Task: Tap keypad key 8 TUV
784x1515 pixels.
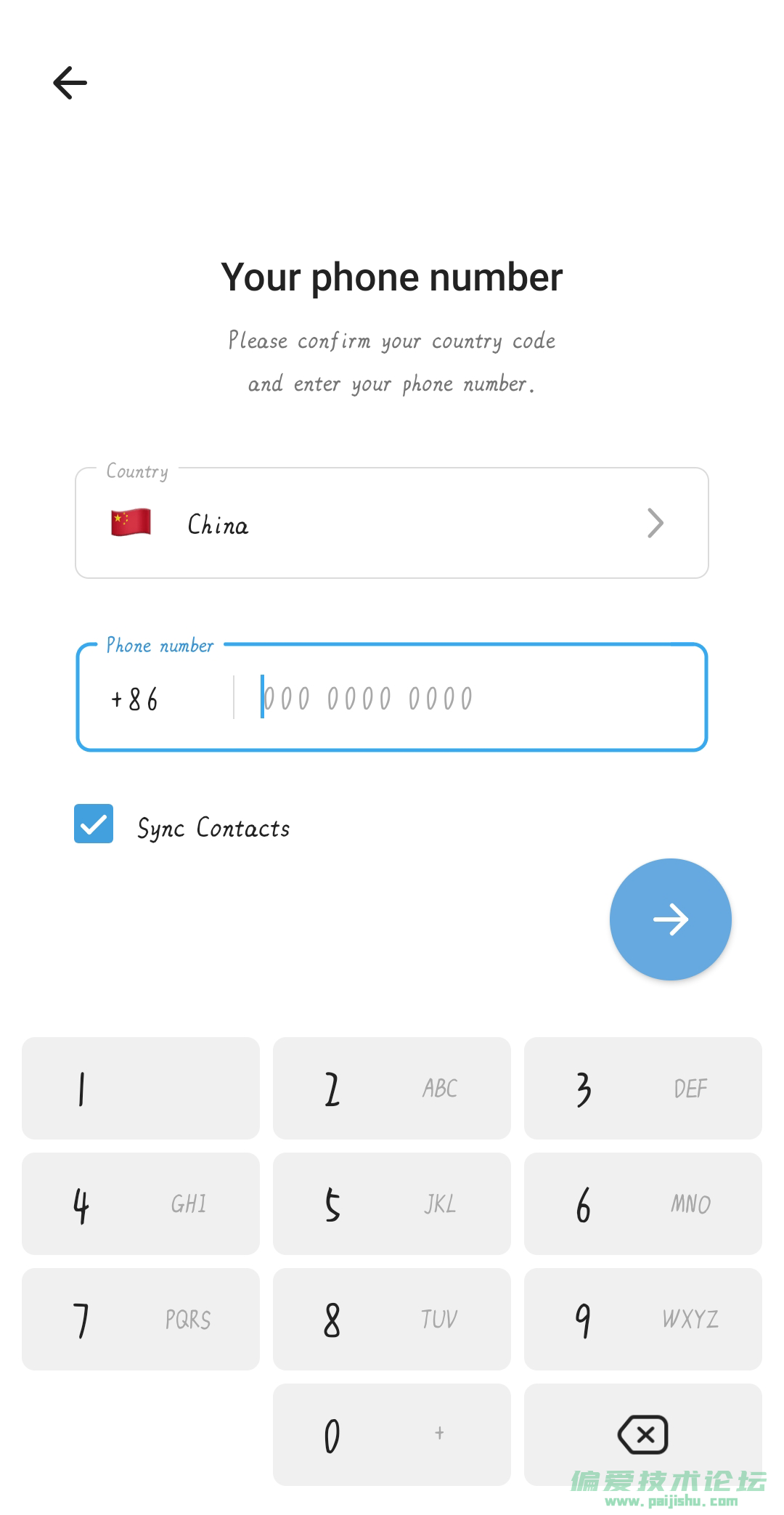Action: 391,1319
